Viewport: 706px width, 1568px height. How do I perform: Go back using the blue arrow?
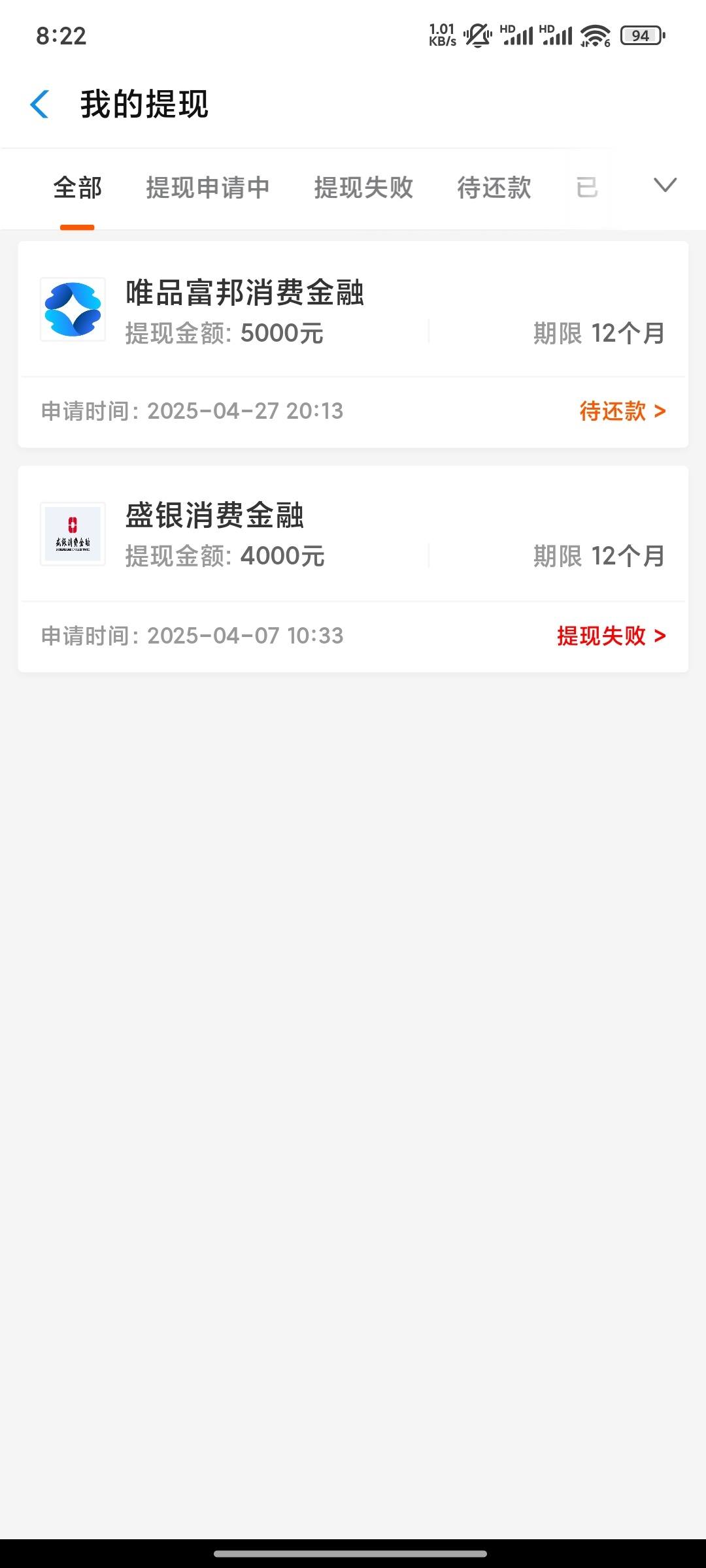click(x=40, y=105)
